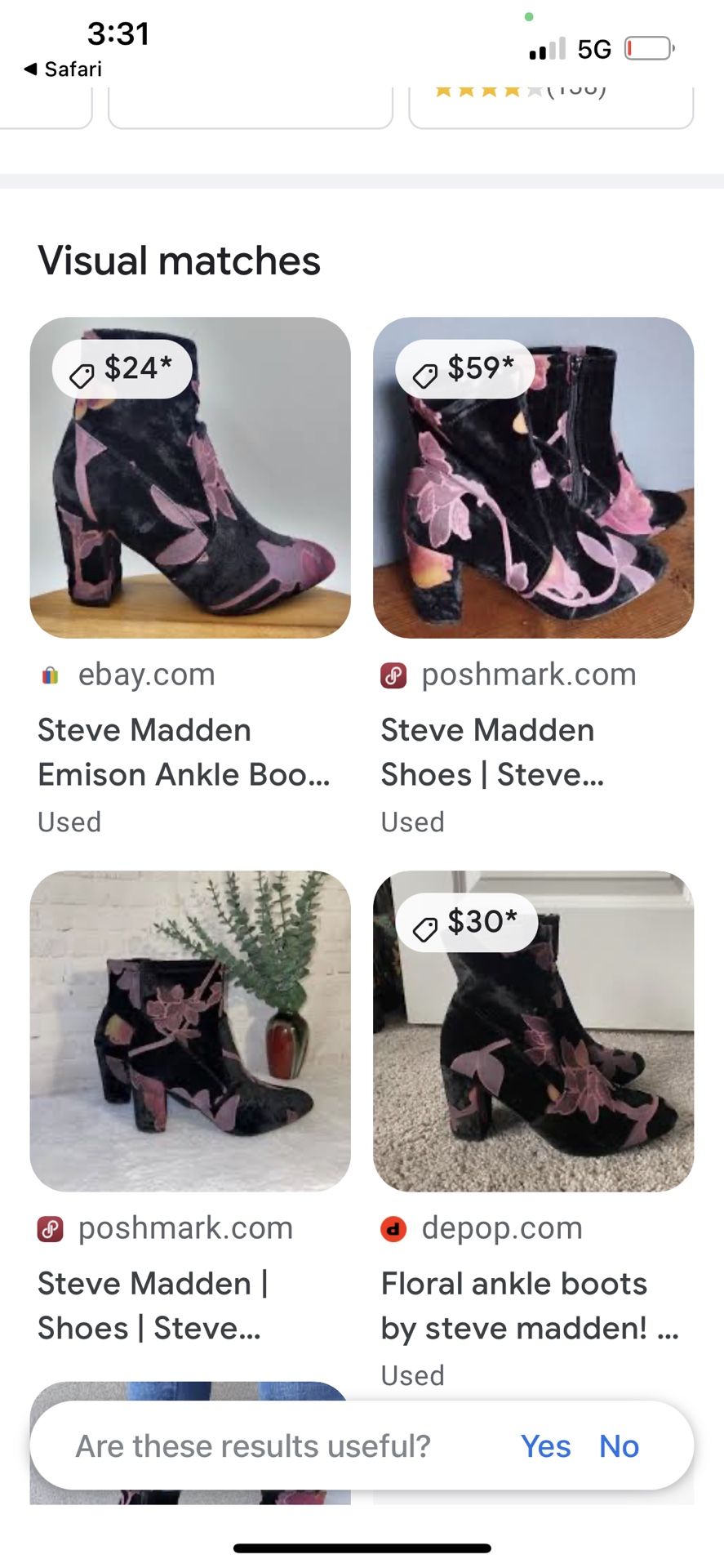
Task: View the Poshmark boot photo with the plant
Action: pyautogui.click(x=190, y=1031)
